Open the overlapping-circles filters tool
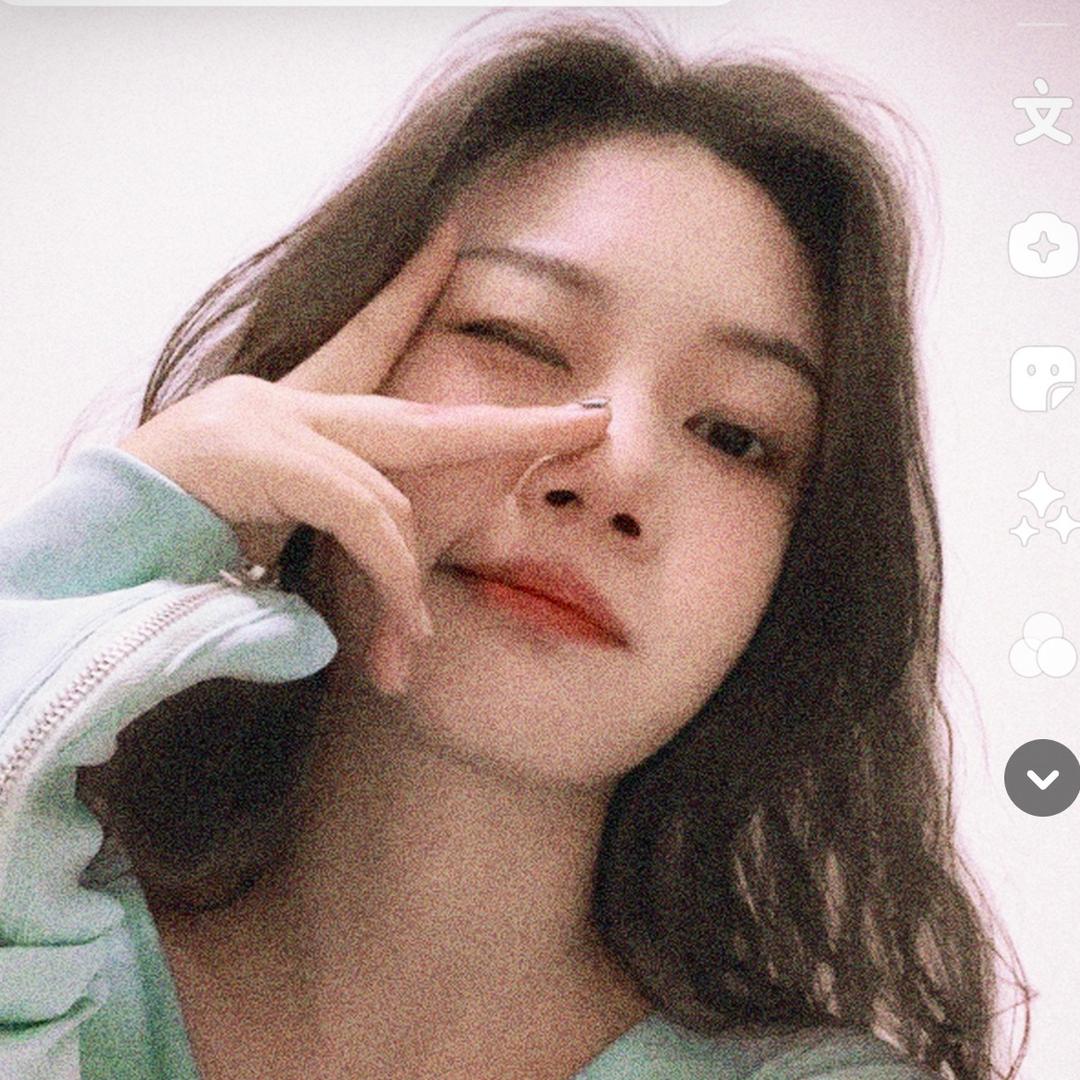 click(x=1043, y=645)
